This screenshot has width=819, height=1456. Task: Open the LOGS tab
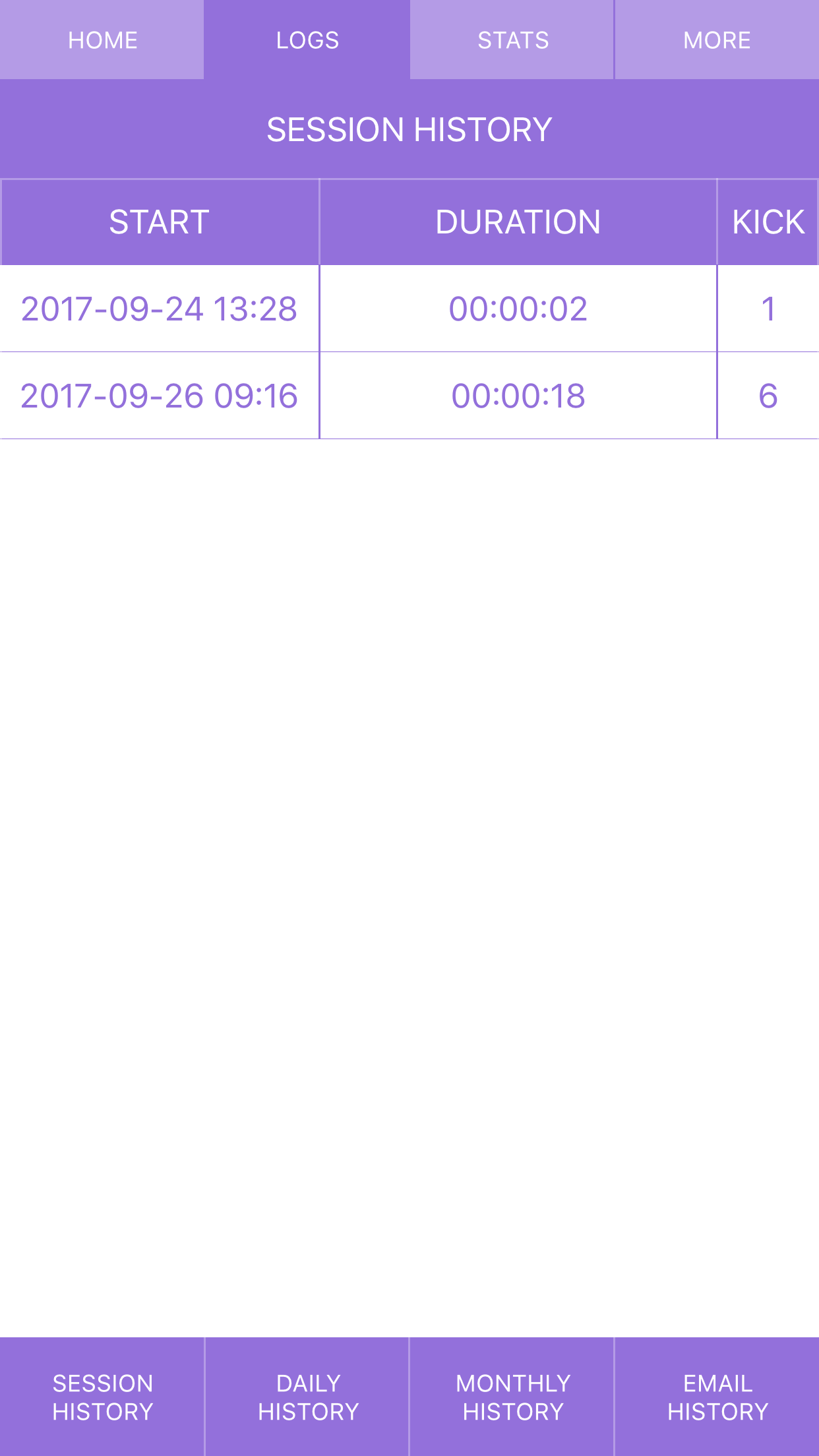click(x=306, y=40)
